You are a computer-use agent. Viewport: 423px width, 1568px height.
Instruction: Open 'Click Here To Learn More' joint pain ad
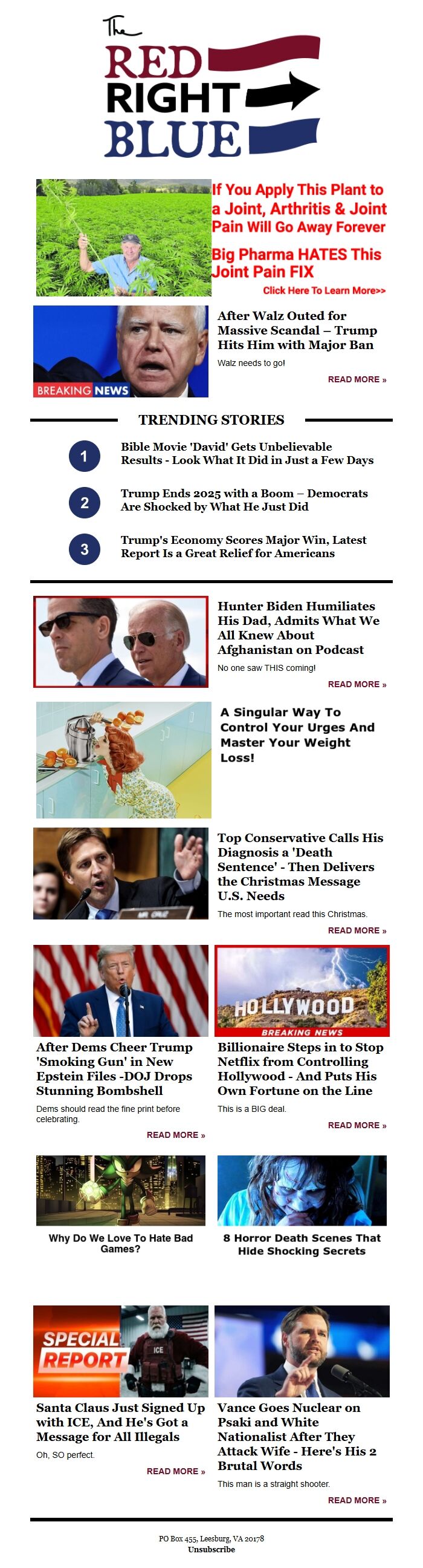pos(324,290)
